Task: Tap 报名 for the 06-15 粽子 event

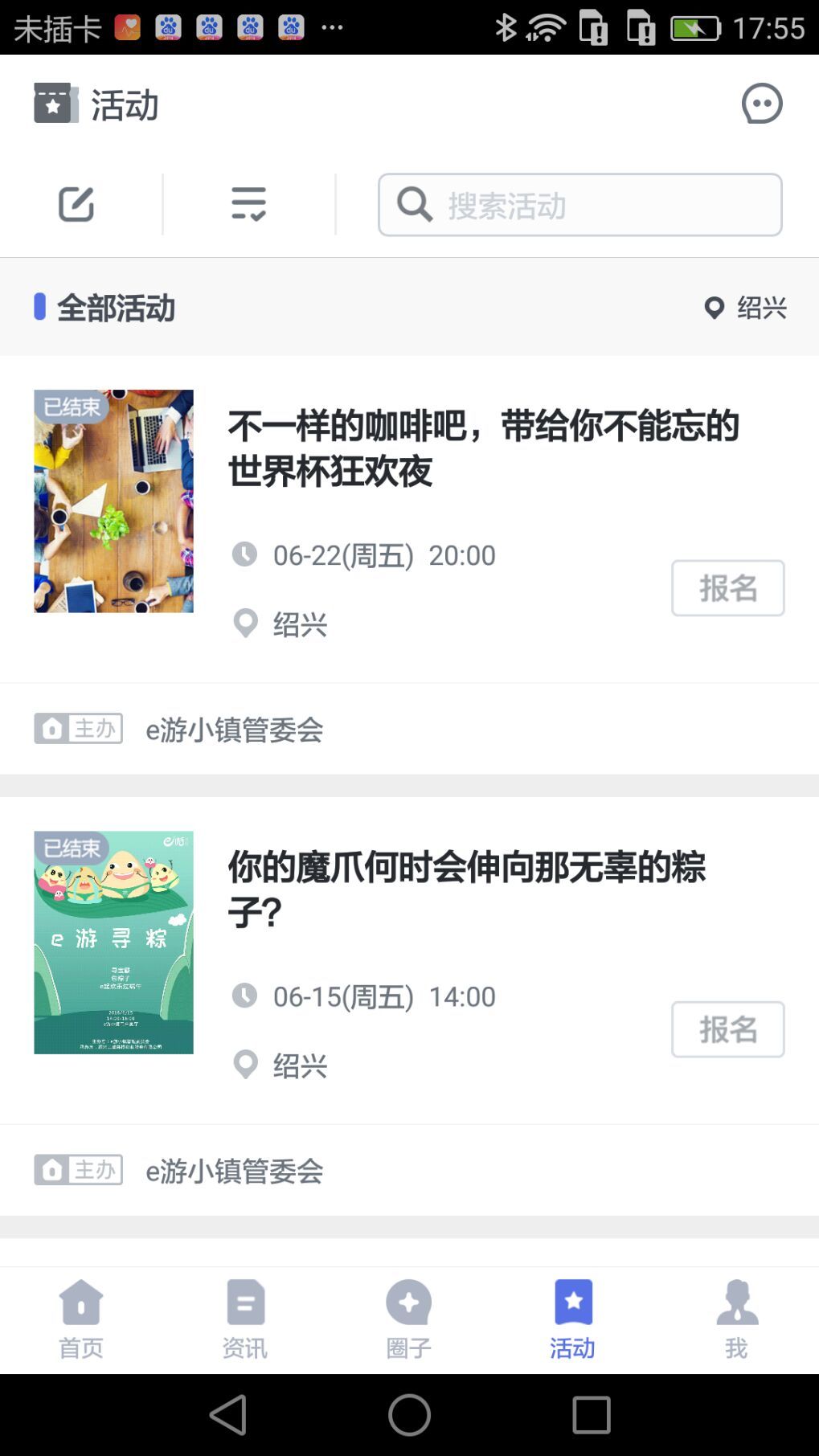Action: (727, 1029)
